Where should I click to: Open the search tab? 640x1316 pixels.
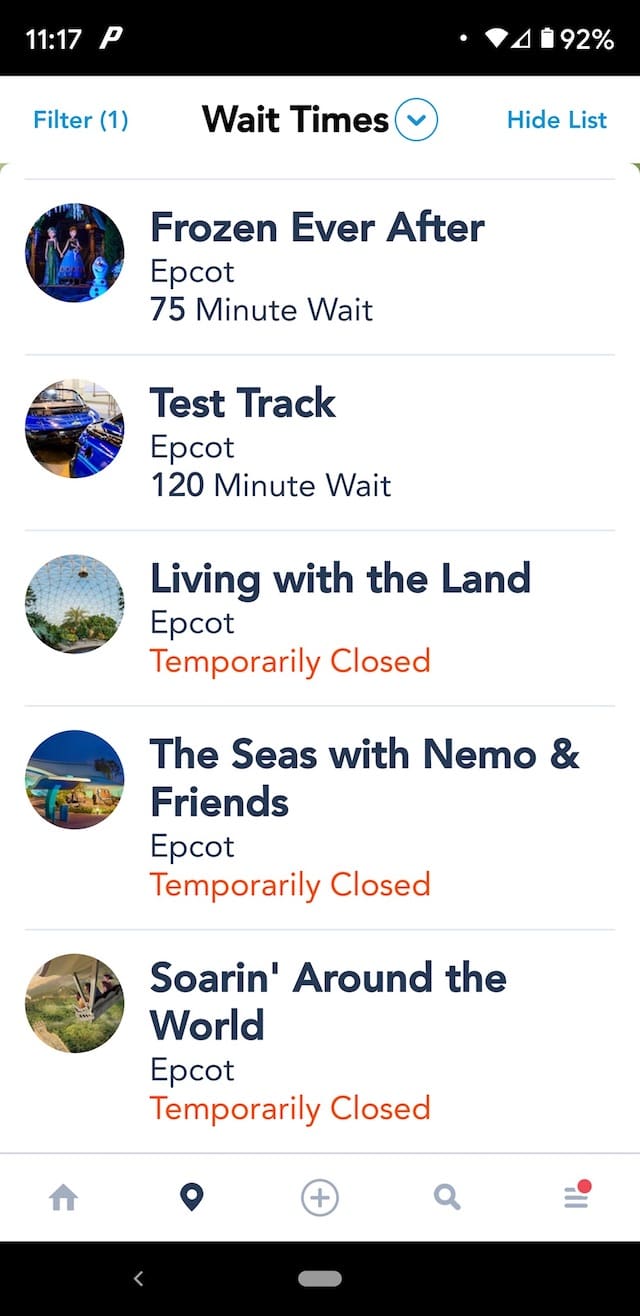[448, 1197]
